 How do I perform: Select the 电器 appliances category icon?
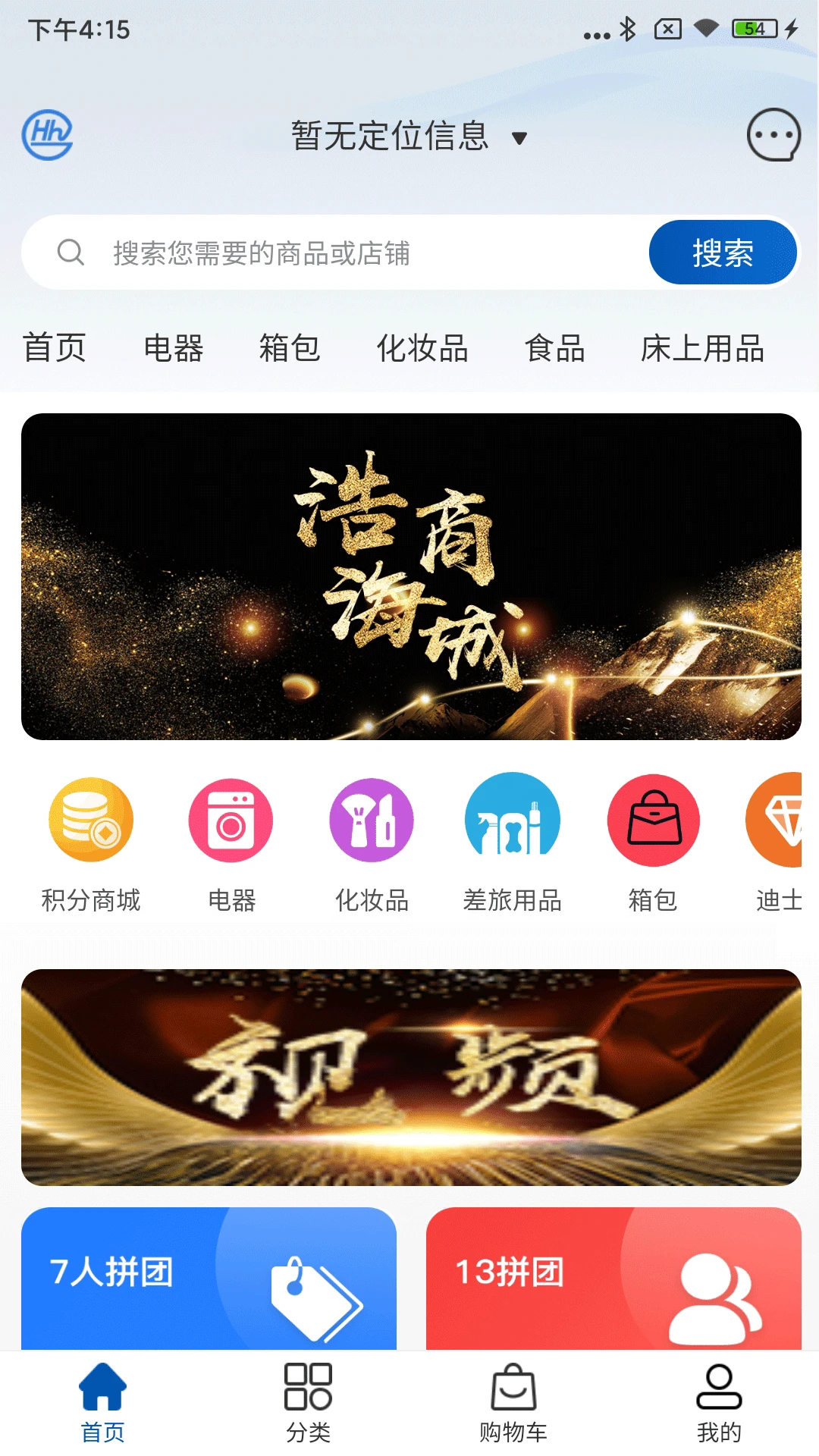pyautogui.click(x=231, y=820)
